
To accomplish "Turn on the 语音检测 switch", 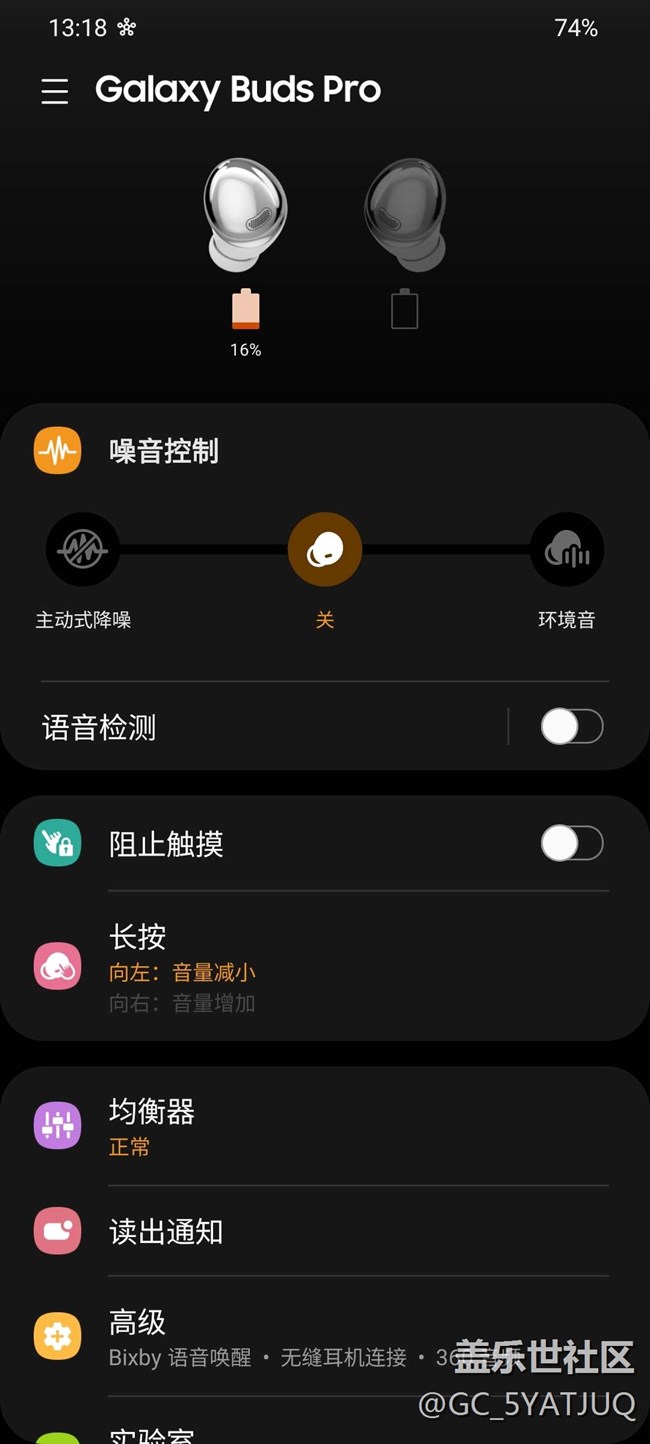I will [572, 726].
